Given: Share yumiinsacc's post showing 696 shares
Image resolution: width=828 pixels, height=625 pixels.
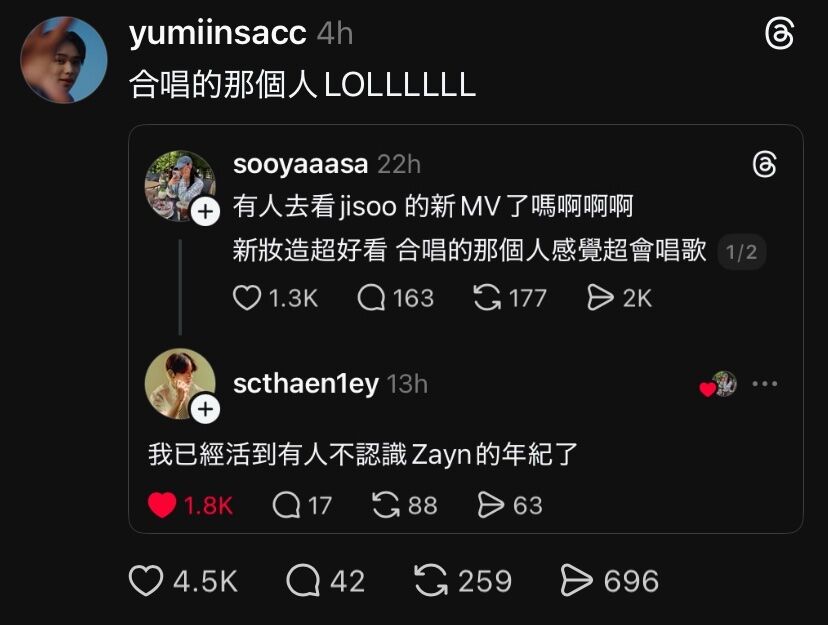Looking at the screenshot, I should pyautogui.click(x=578, y=580).
